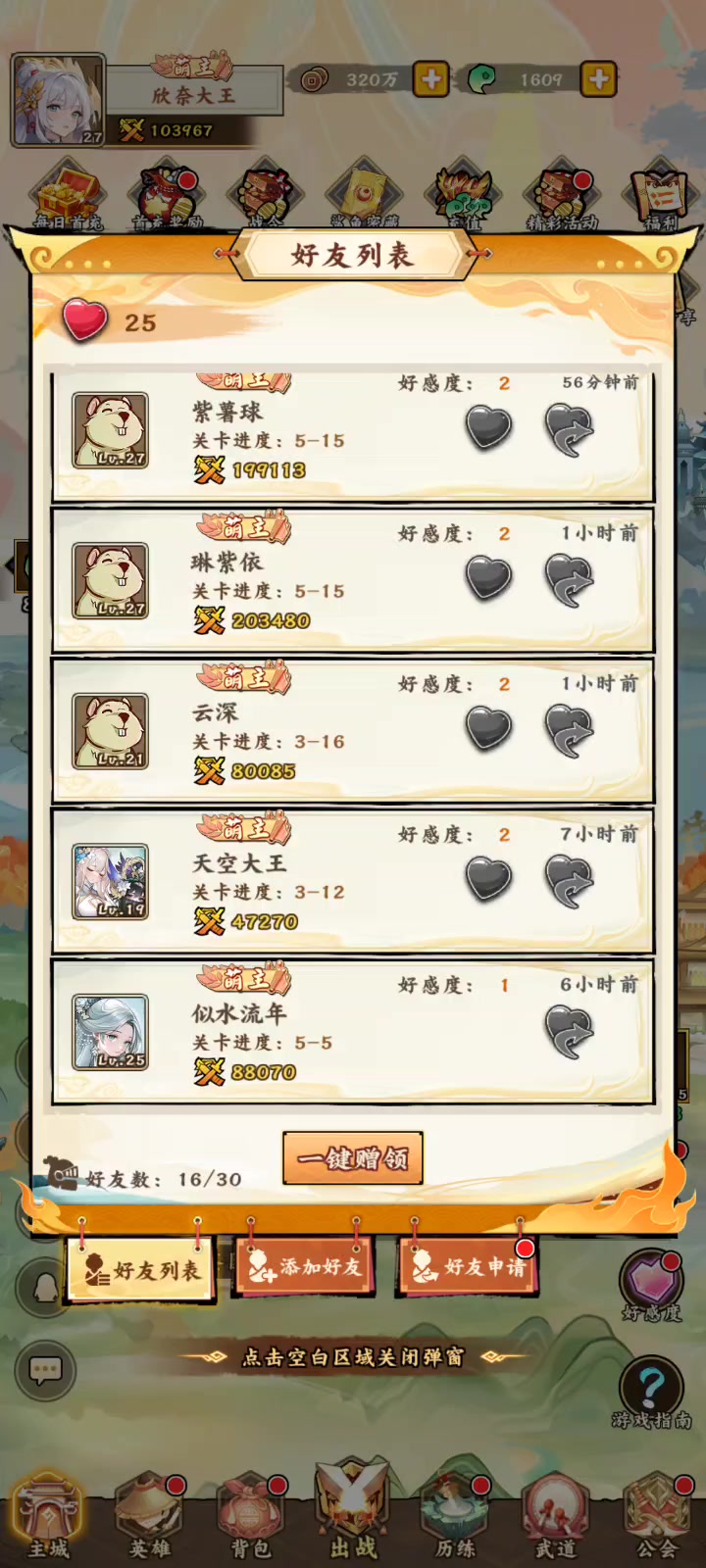Open 琳紫依's avatar profile
Image resolution: width=706 pixels, height=1568 pixels.
[111, 580]
